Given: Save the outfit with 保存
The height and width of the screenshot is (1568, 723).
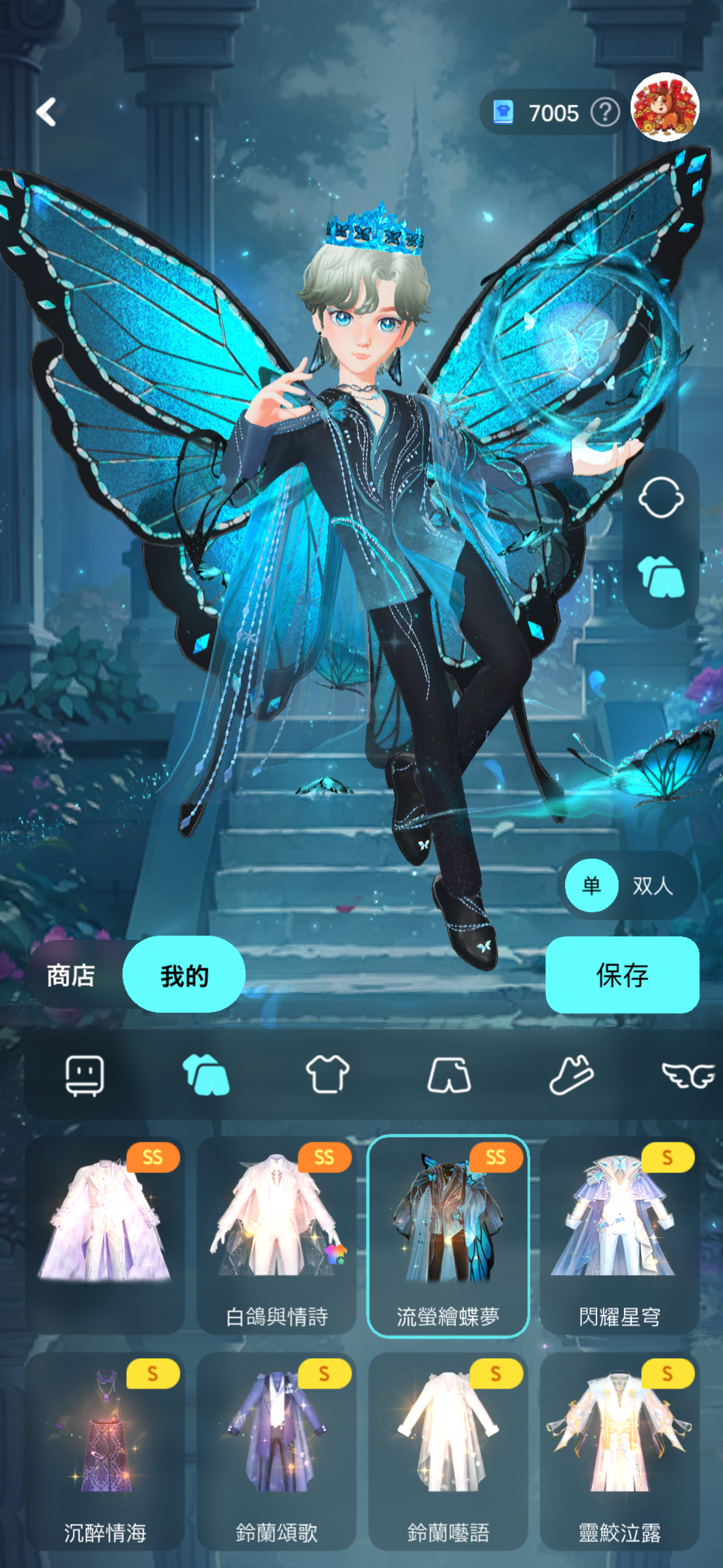Looking at the screenshot, I should [x=622, y=975].
